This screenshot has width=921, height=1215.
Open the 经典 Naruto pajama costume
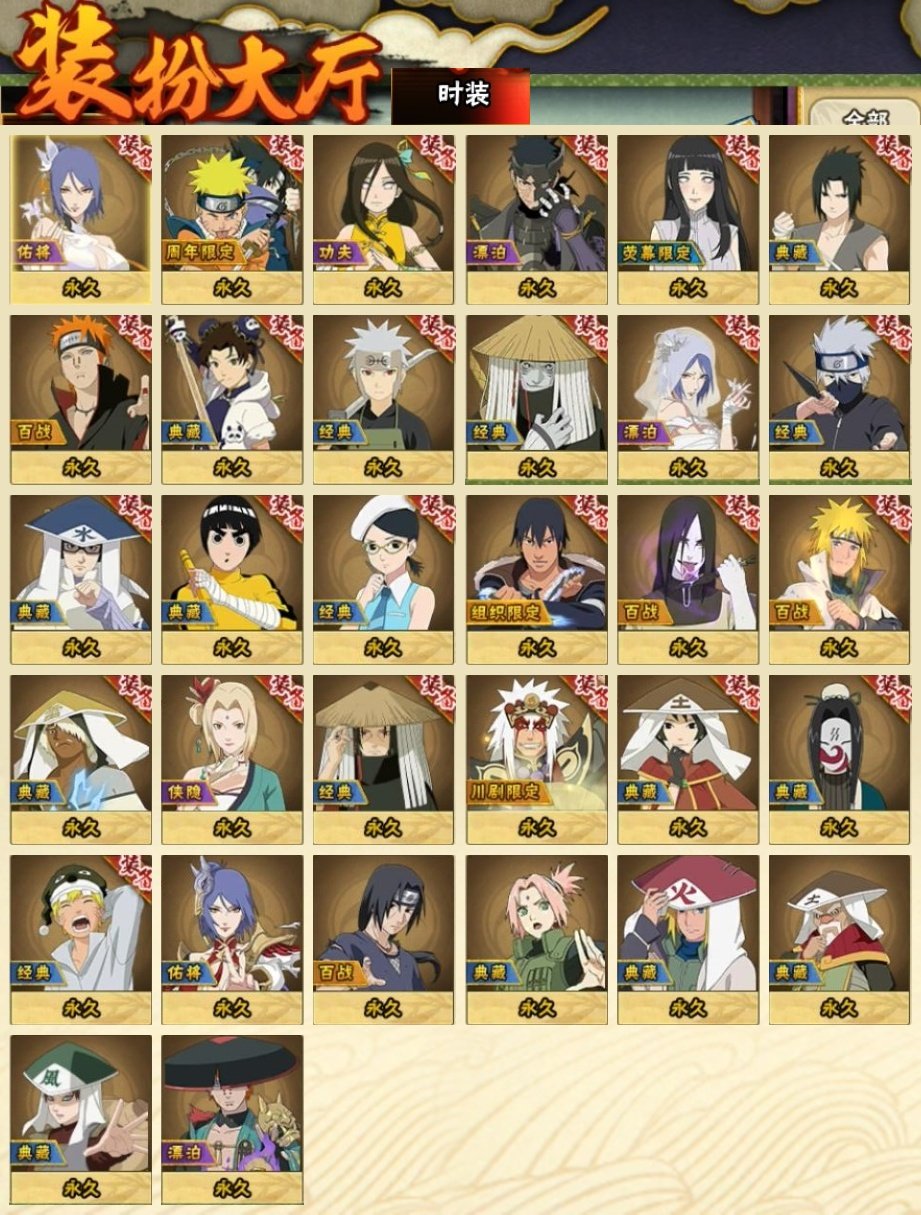[80, 938]
